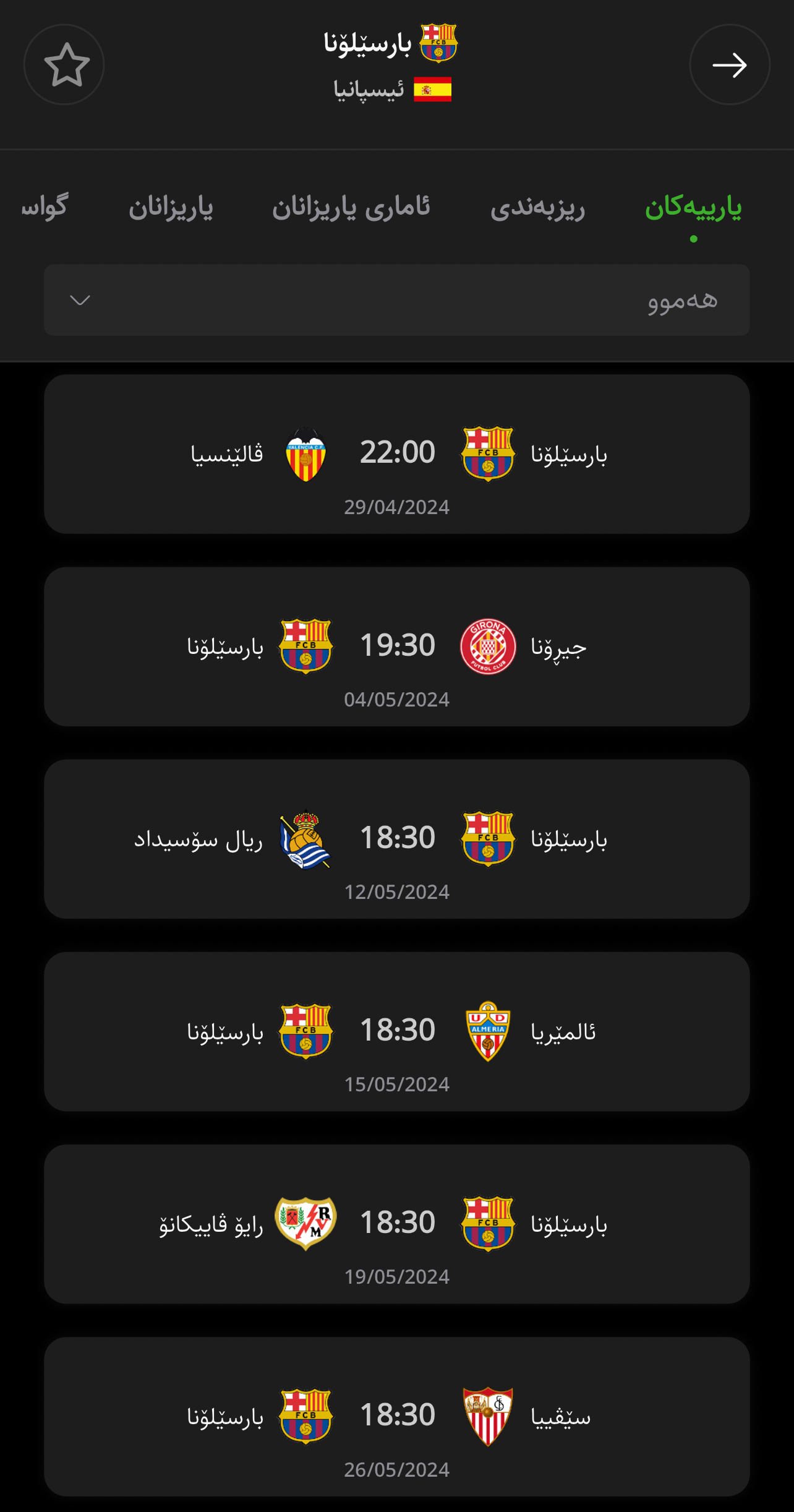The height and width of the screenshot is (1512, 794).
Task: Open the Barcelona vs Valencia match on 29/04/2024
Action: [x=396, y=454]
